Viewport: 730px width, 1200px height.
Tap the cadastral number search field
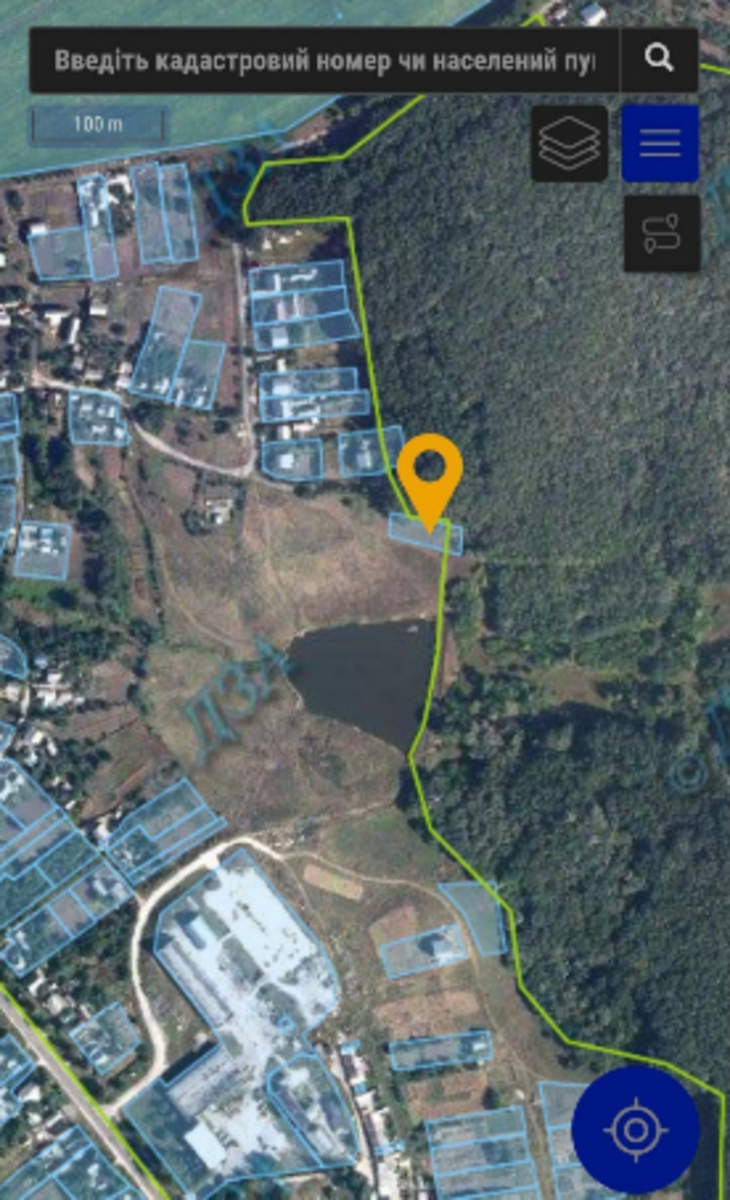point(323,60)
